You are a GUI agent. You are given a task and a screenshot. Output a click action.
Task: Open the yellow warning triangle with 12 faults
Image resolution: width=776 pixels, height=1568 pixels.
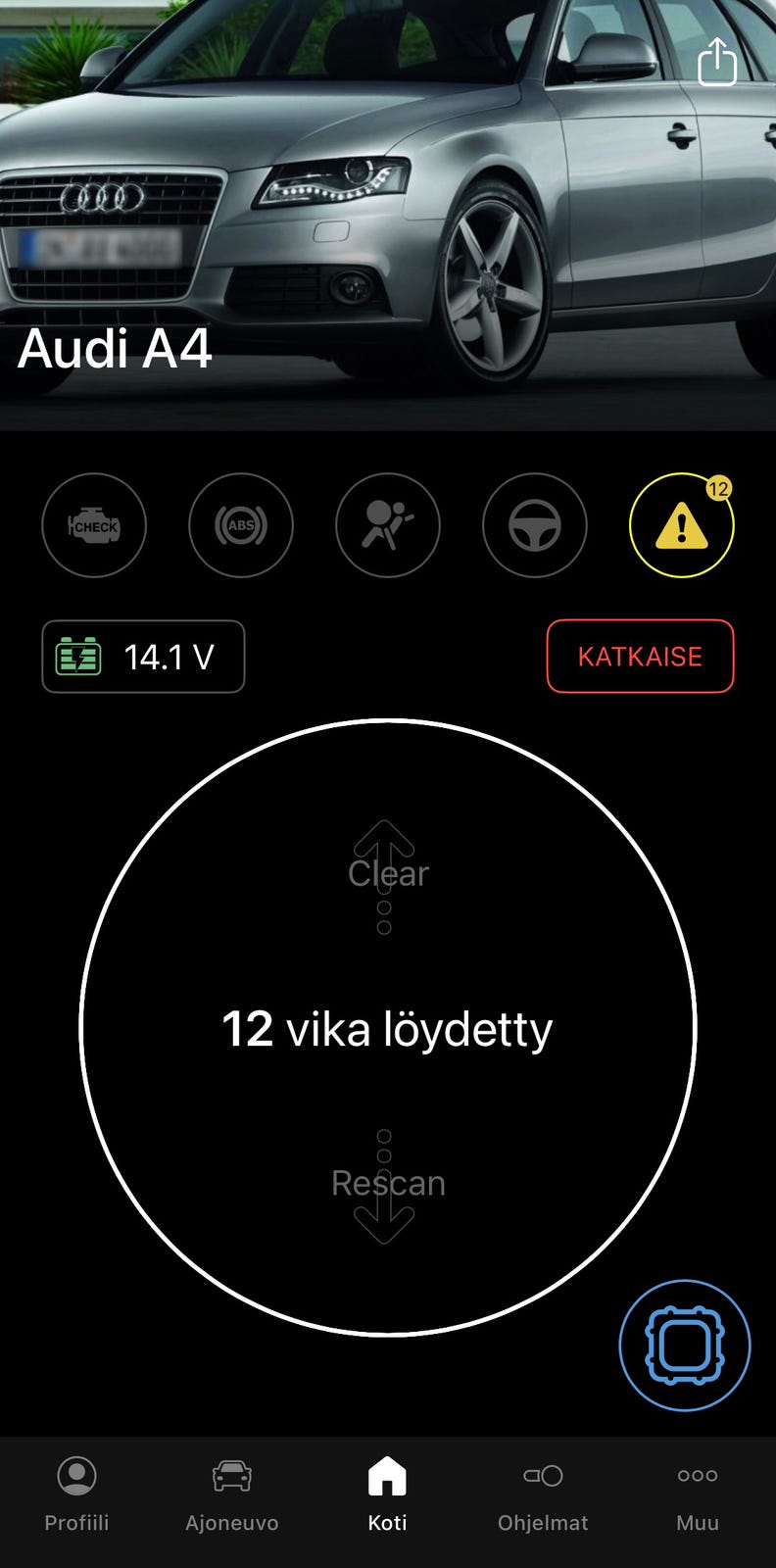(x=682, y=525)
